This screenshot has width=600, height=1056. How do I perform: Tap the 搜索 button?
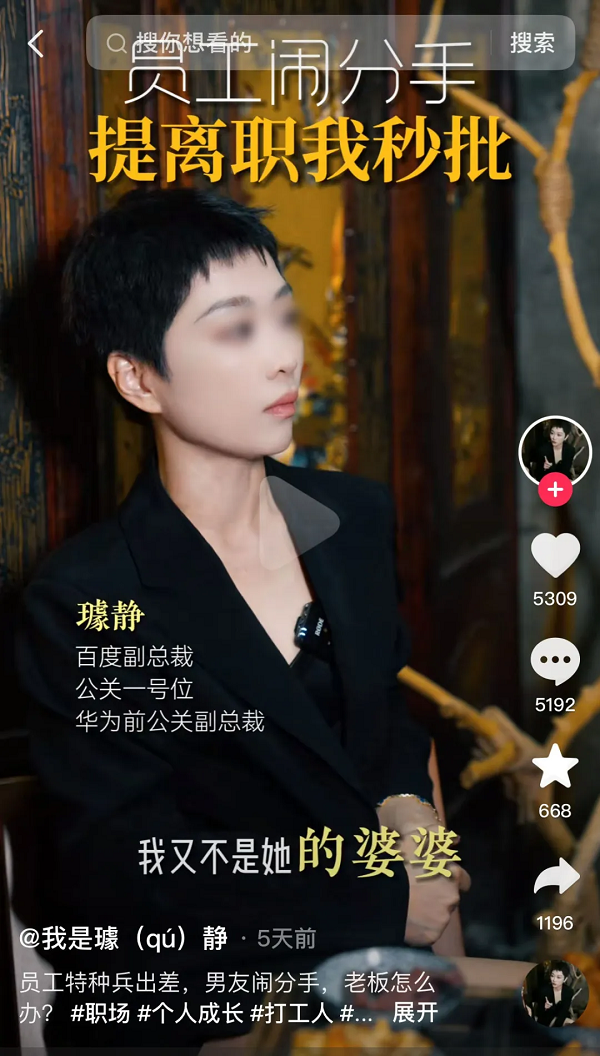[532, 43]
